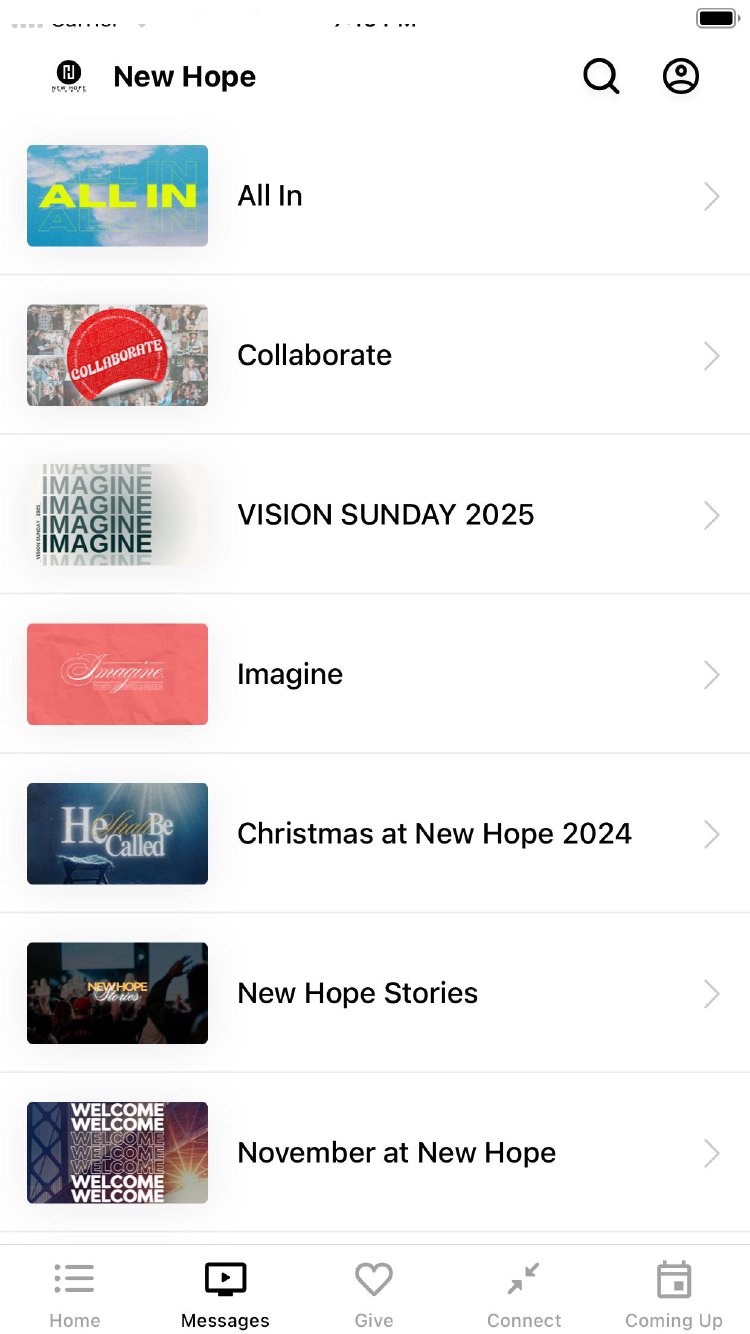Switch to the Connect tab

(524, 1295)
